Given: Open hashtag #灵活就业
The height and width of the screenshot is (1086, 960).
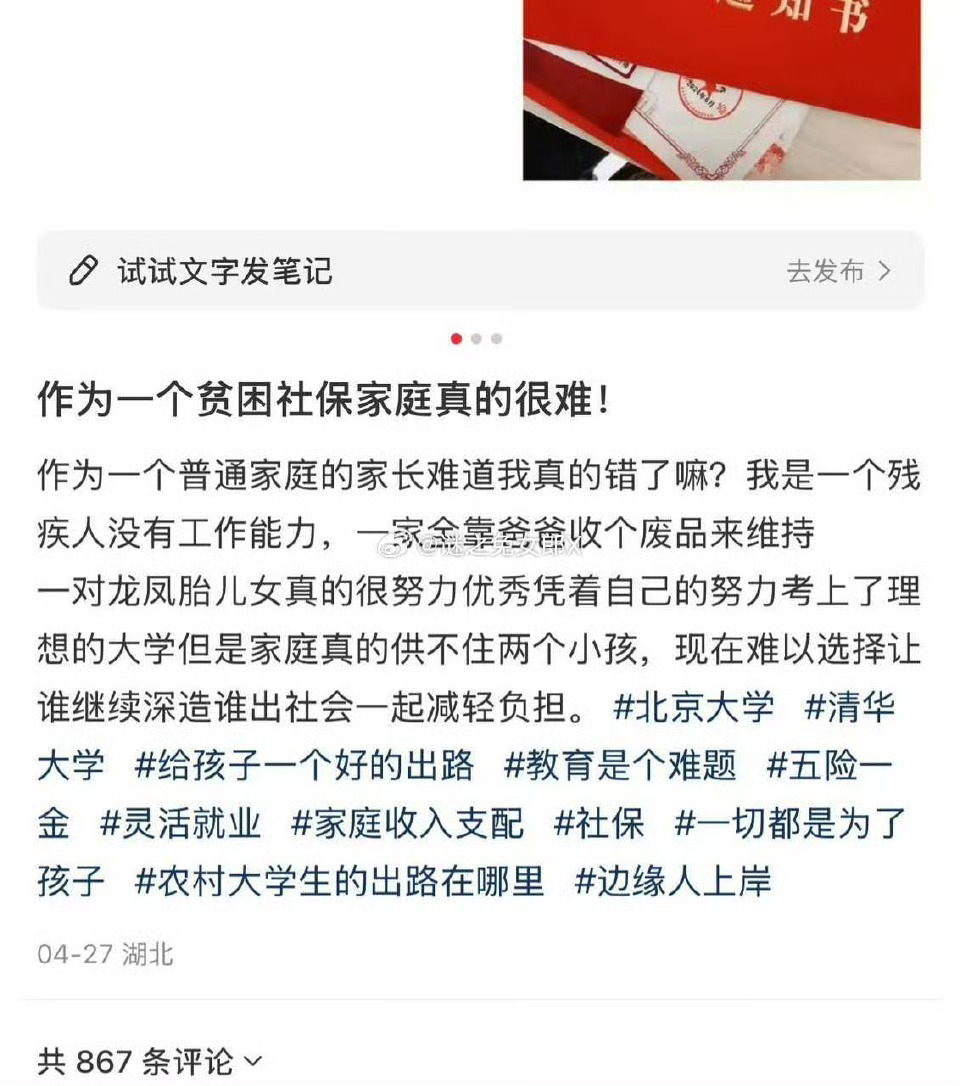Looking at the screenshot, I should tap(180, 823).
